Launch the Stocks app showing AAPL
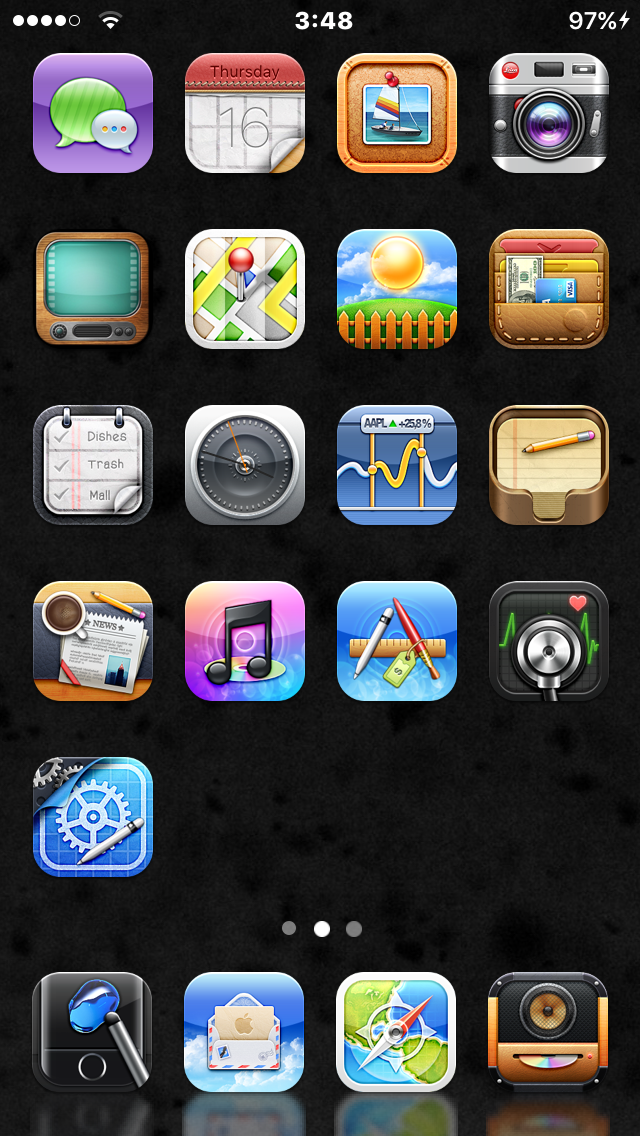The height and width of the screenshot is (1136, 640). [397, 465]
